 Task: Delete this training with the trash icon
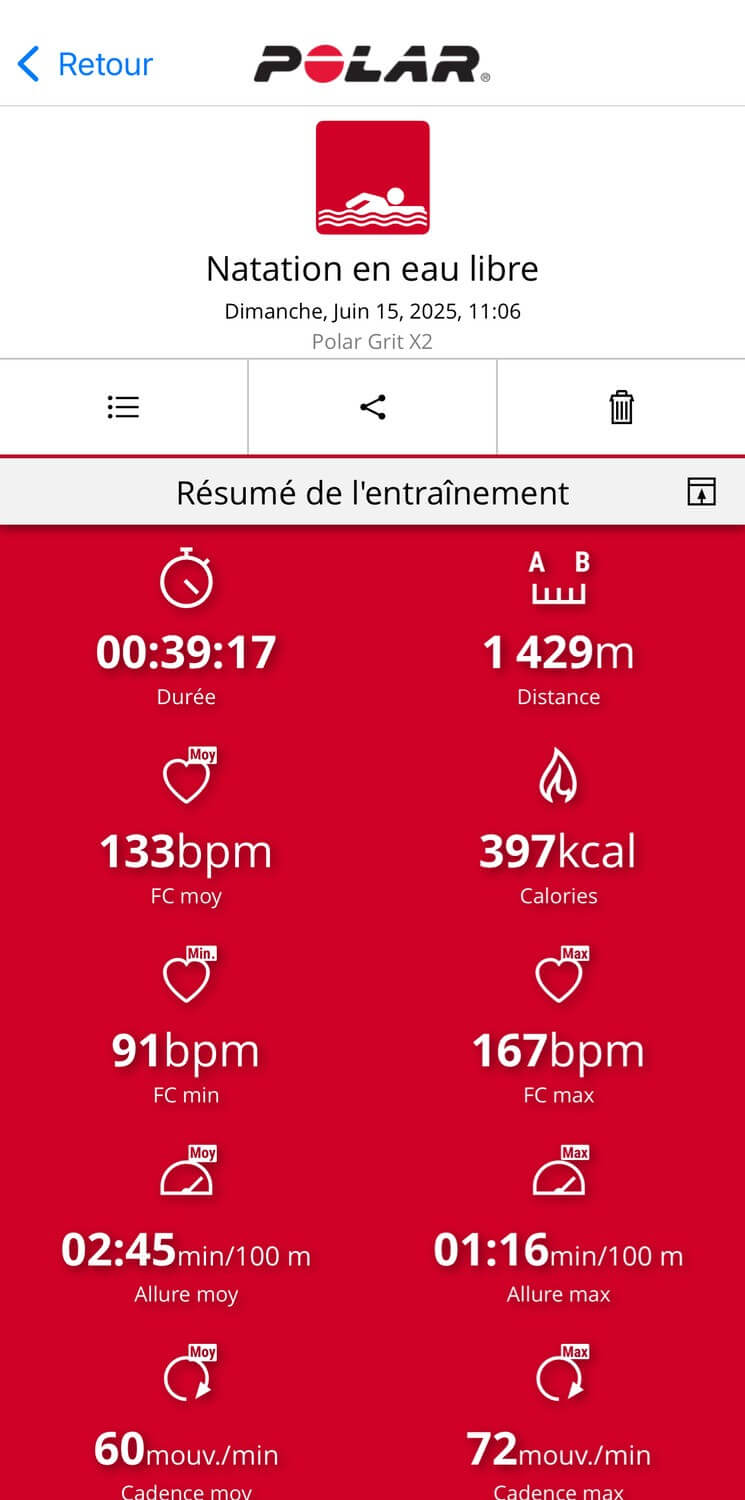click(621, 407)
